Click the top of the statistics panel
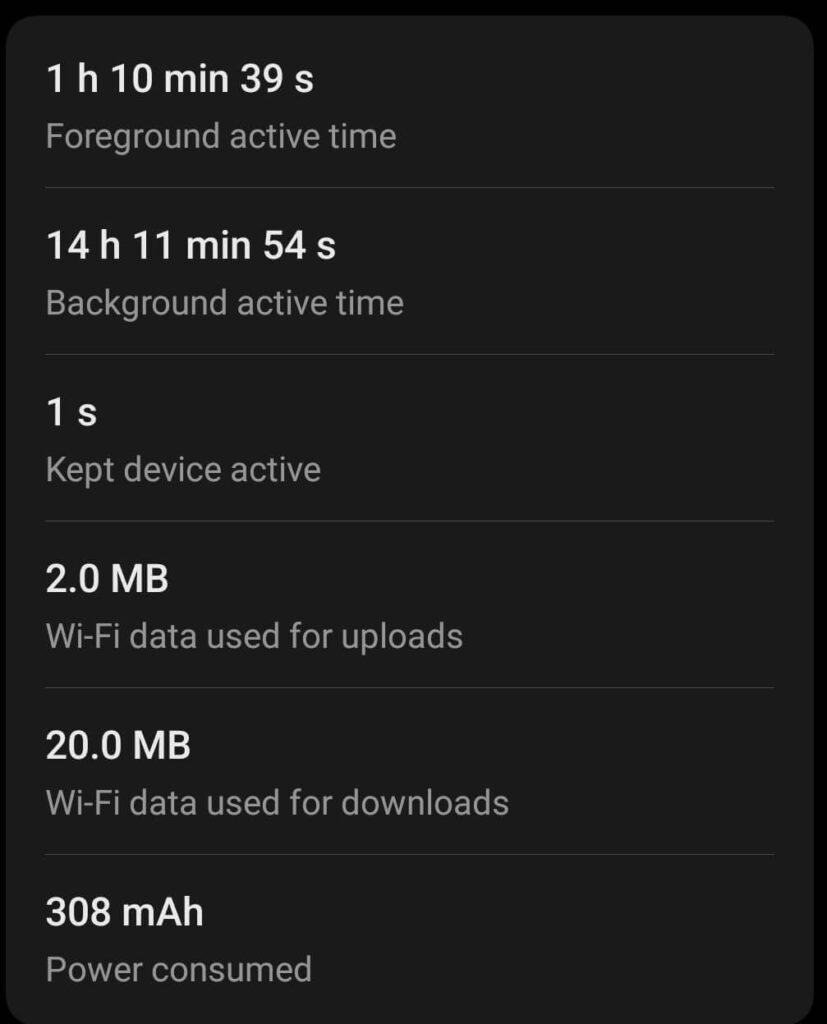 click(413, 35)
